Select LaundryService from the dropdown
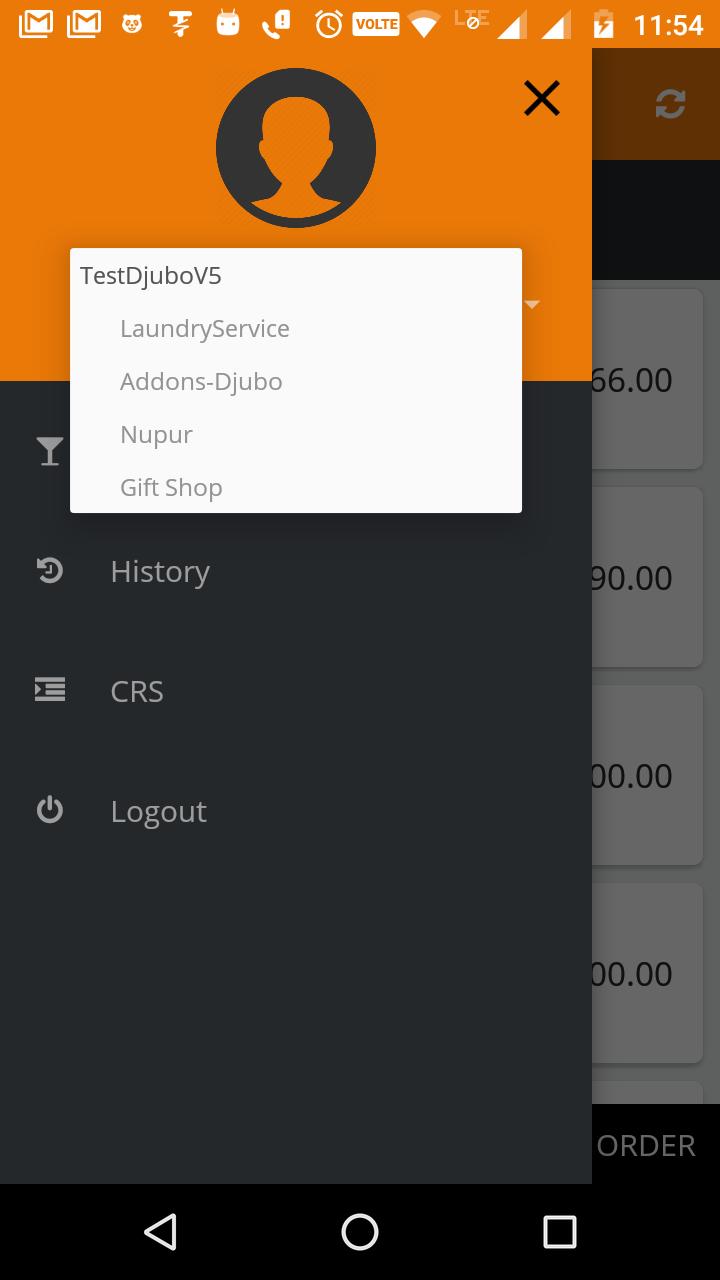This screenshot has width=720, height=1280. click(x=204, y=328)
